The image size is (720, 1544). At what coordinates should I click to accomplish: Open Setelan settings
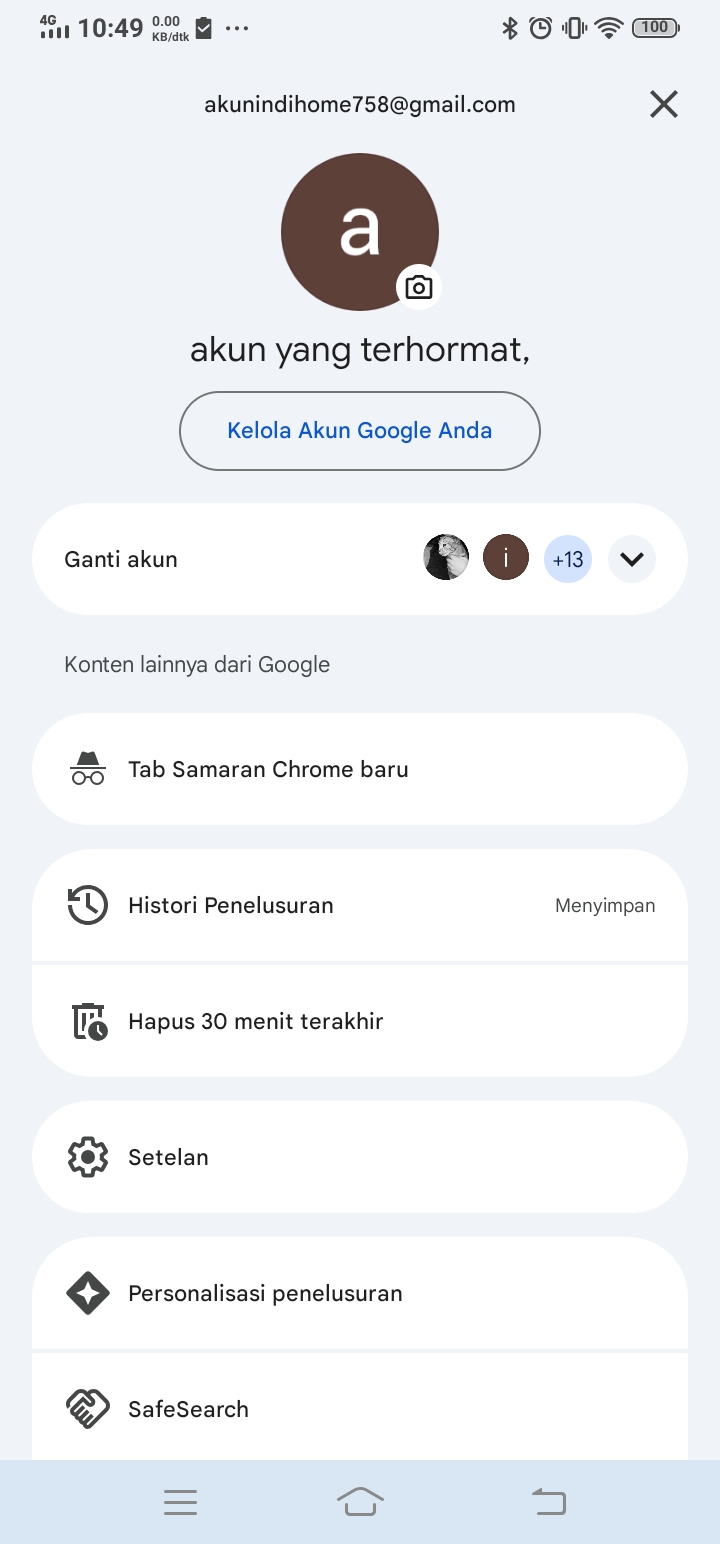pyautogui.click(x=360, y=1157)
